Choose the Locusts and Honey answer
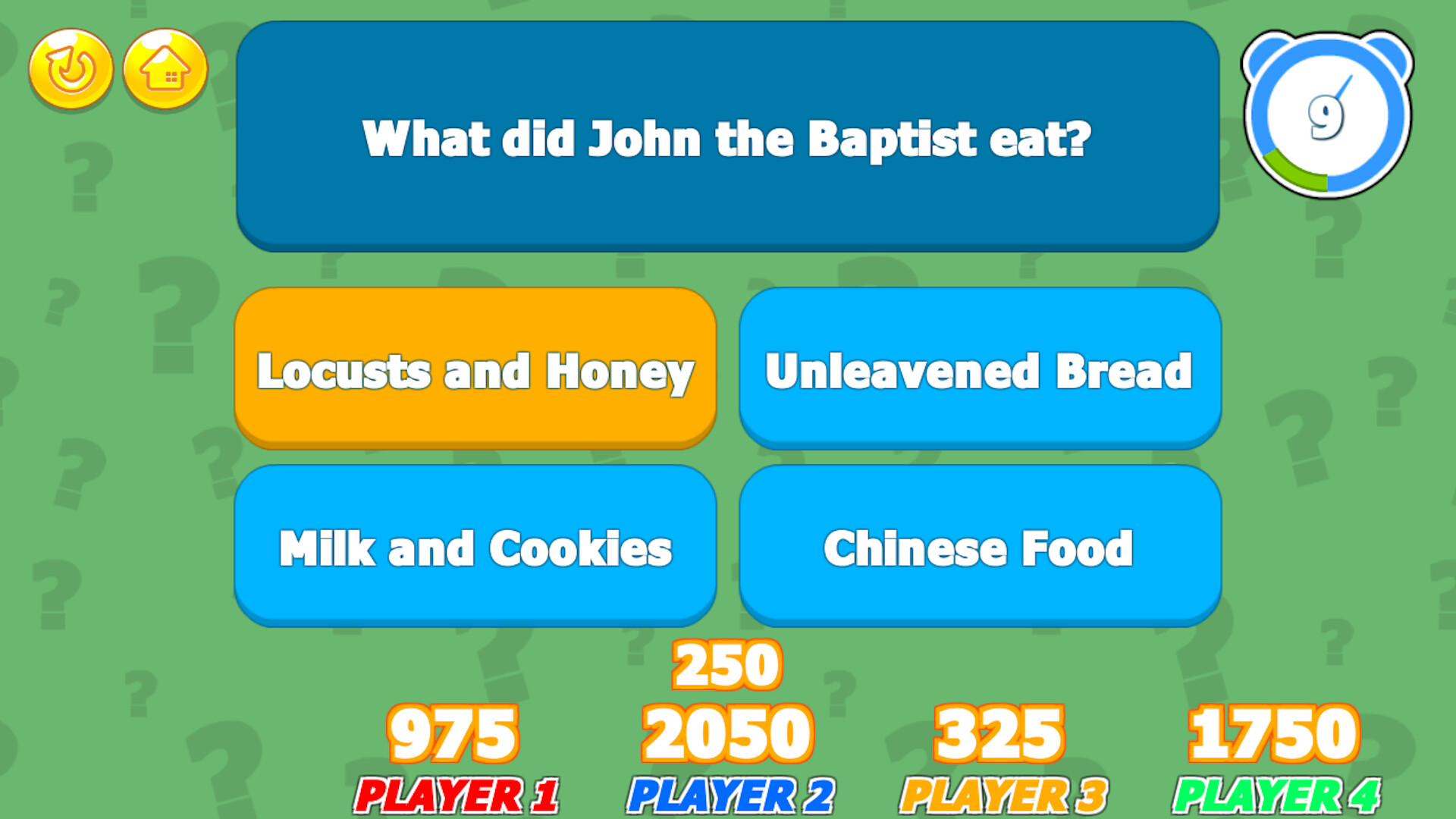 click(475, 369)
